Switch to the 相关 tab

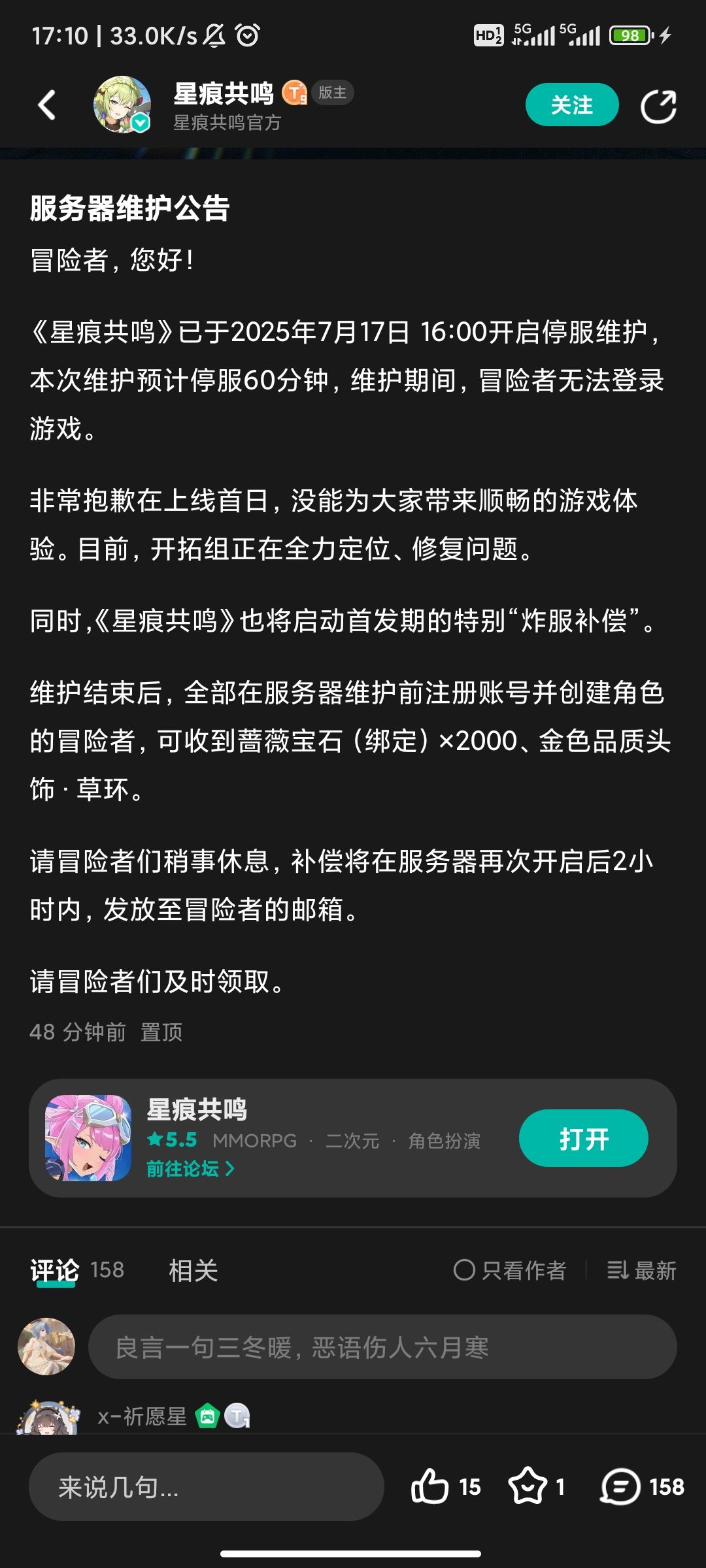click(193, 1271)
